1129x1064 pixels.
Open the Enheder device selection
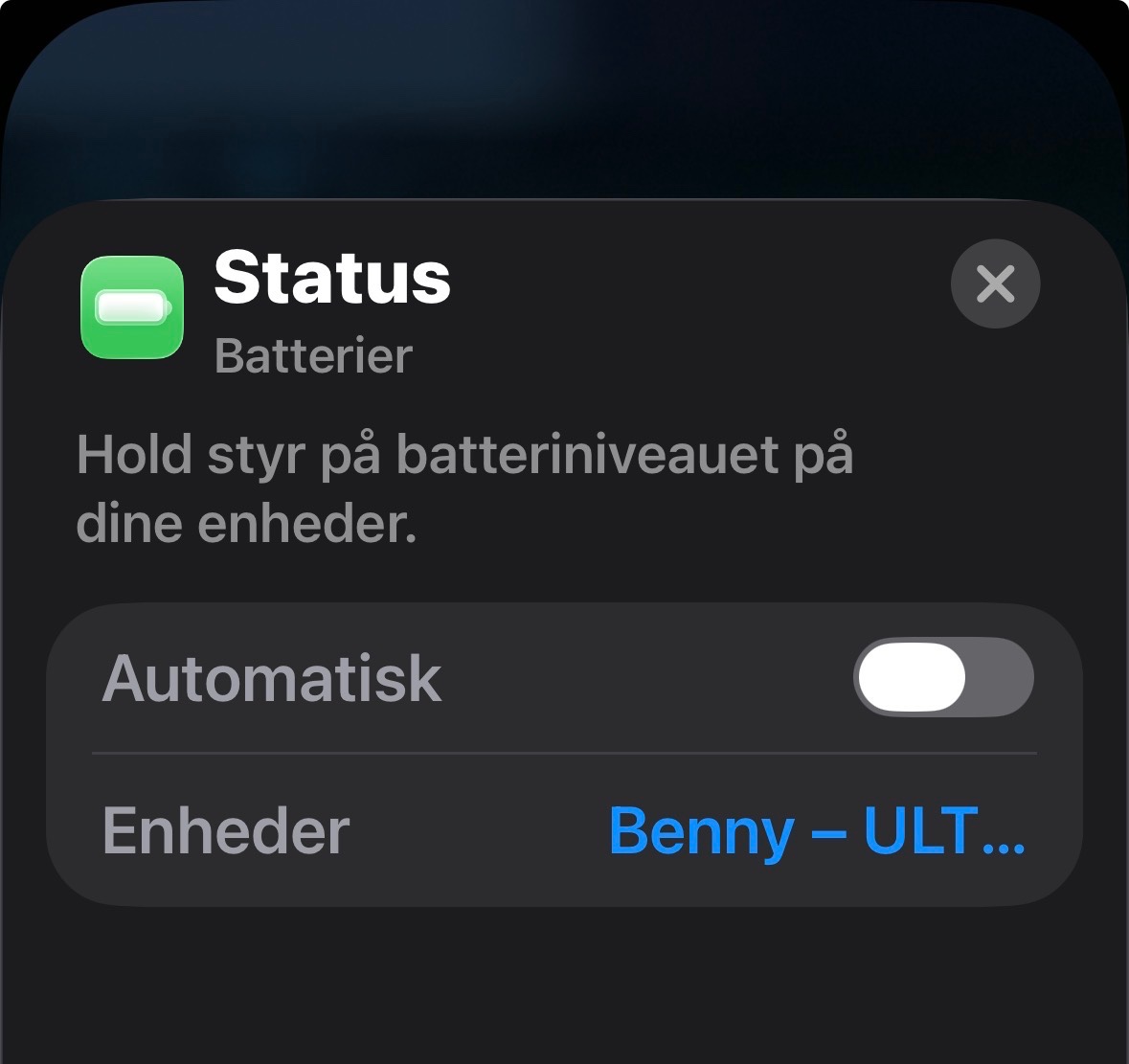pos(565,830)
